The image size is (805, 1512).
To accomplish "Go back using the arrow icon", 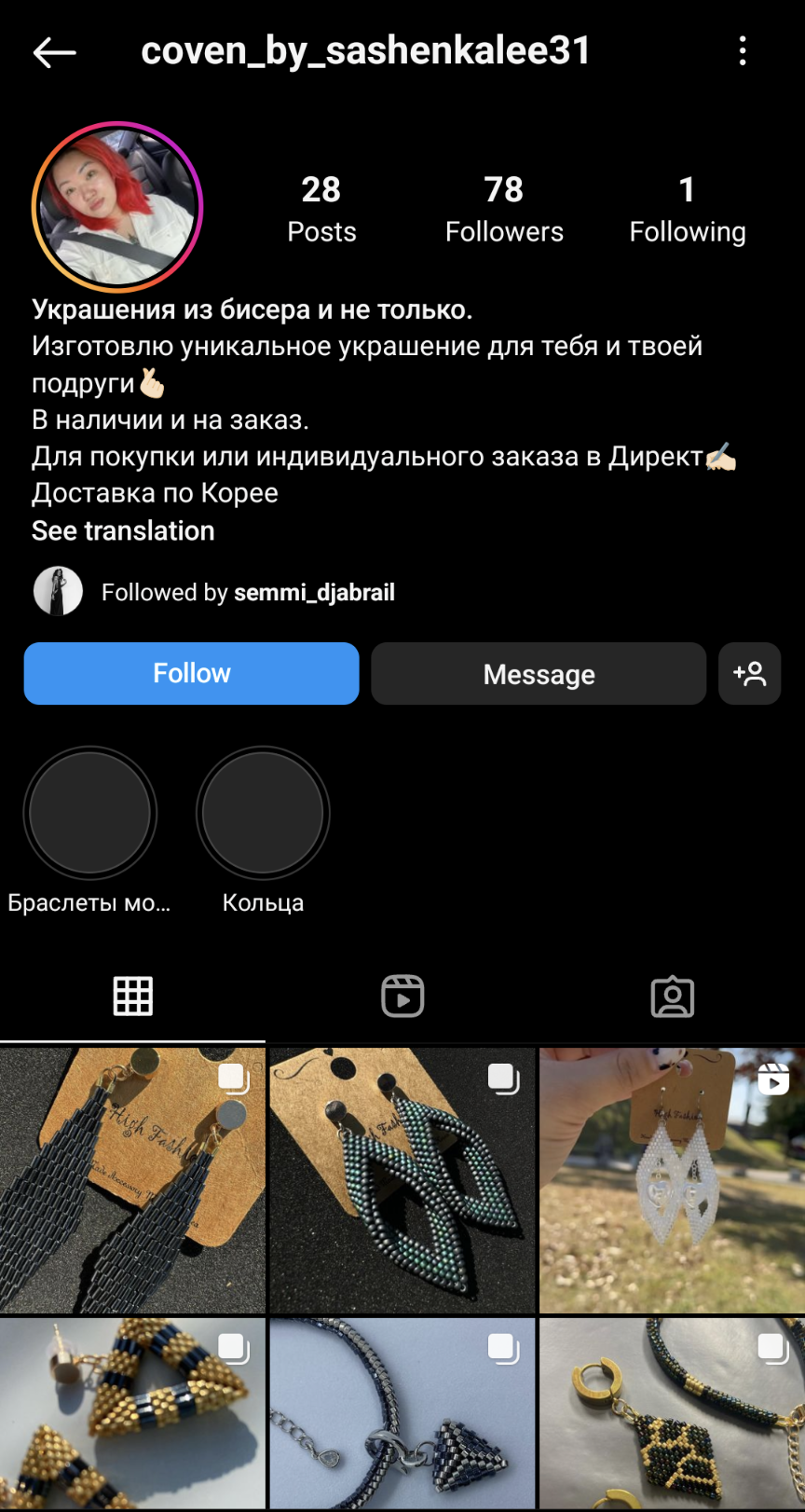I will (x=54, y=52).
